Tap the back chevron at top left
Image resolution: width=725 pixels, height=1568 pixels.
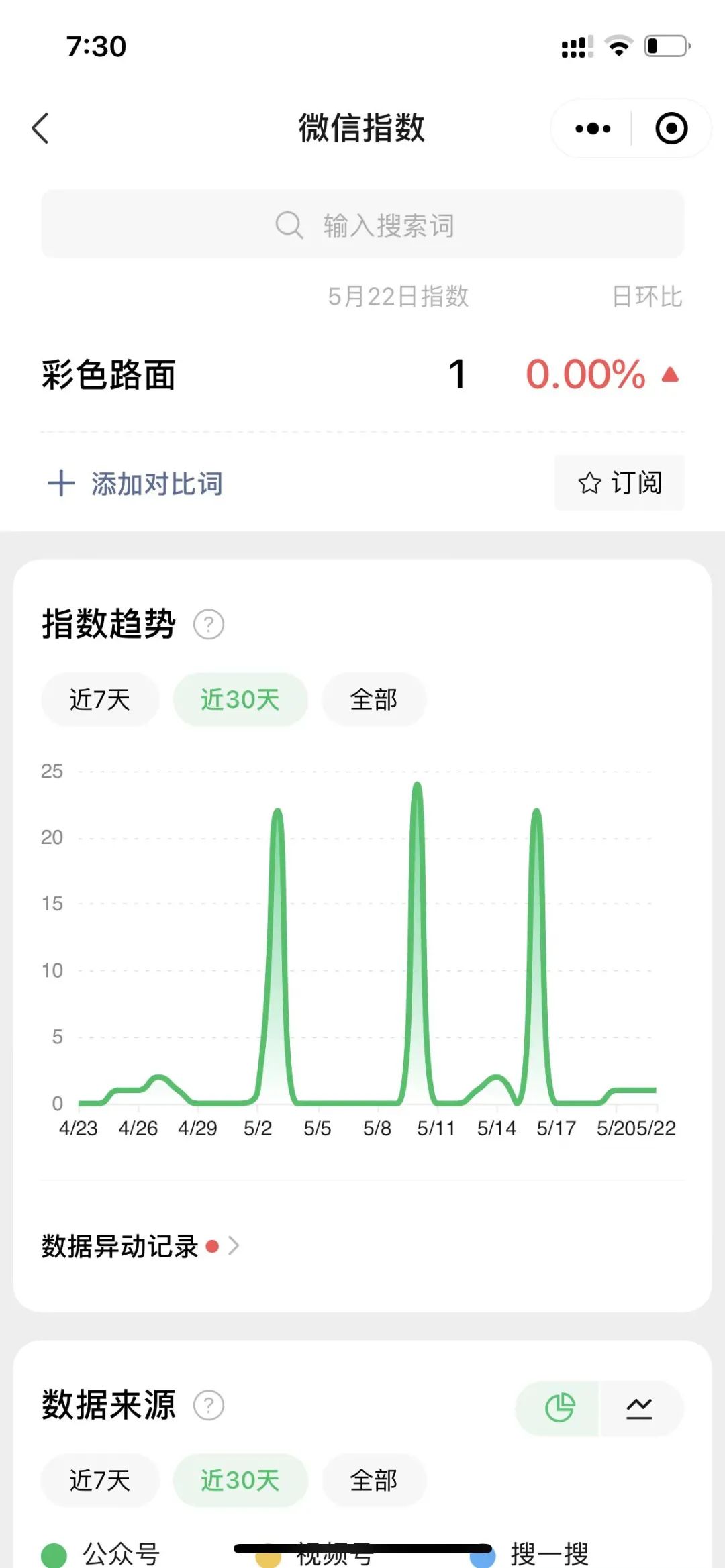(x=42, y=128)
